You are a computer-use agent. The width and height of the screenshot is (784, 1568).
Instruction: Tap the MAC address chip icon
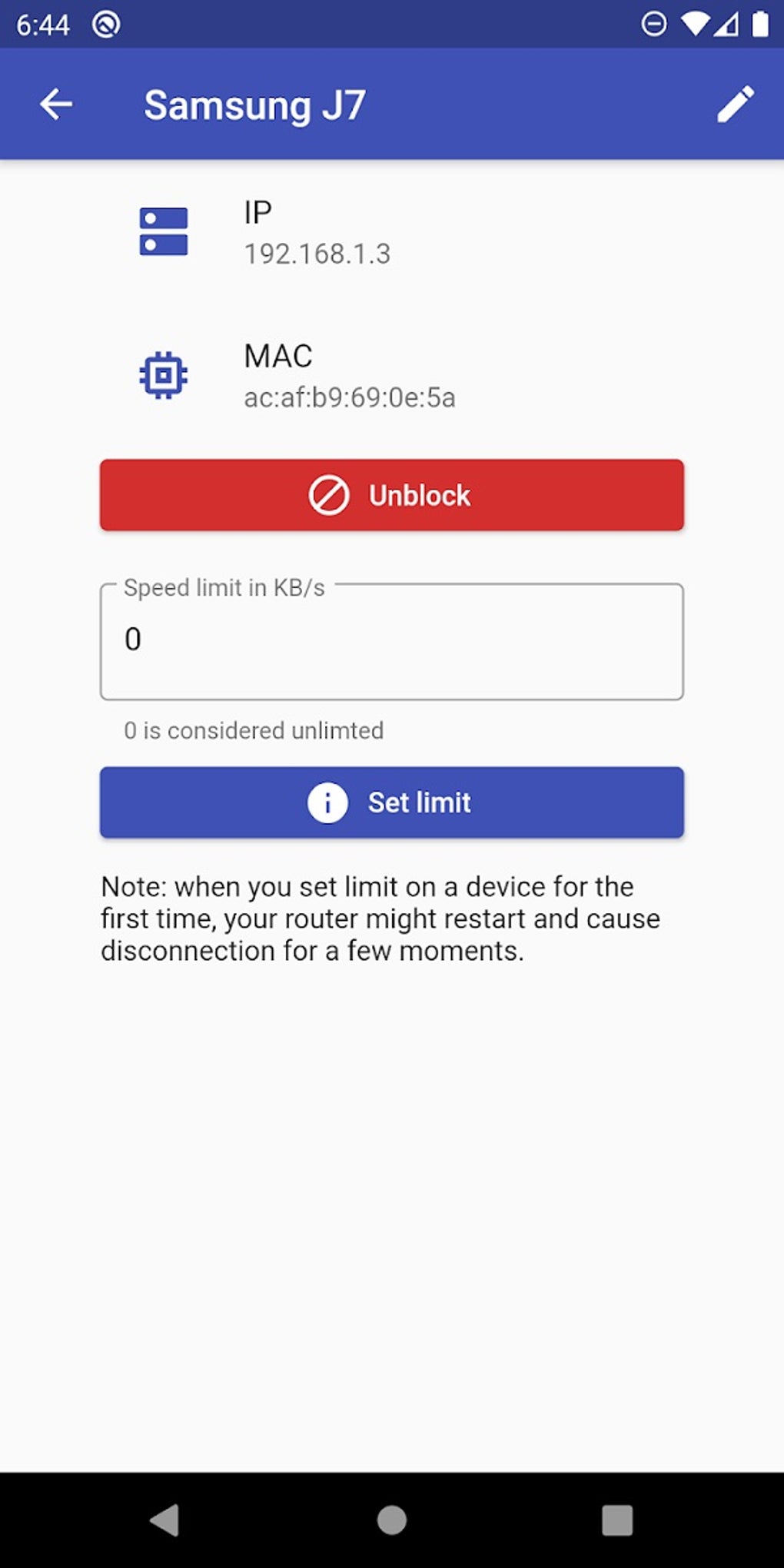163,375
